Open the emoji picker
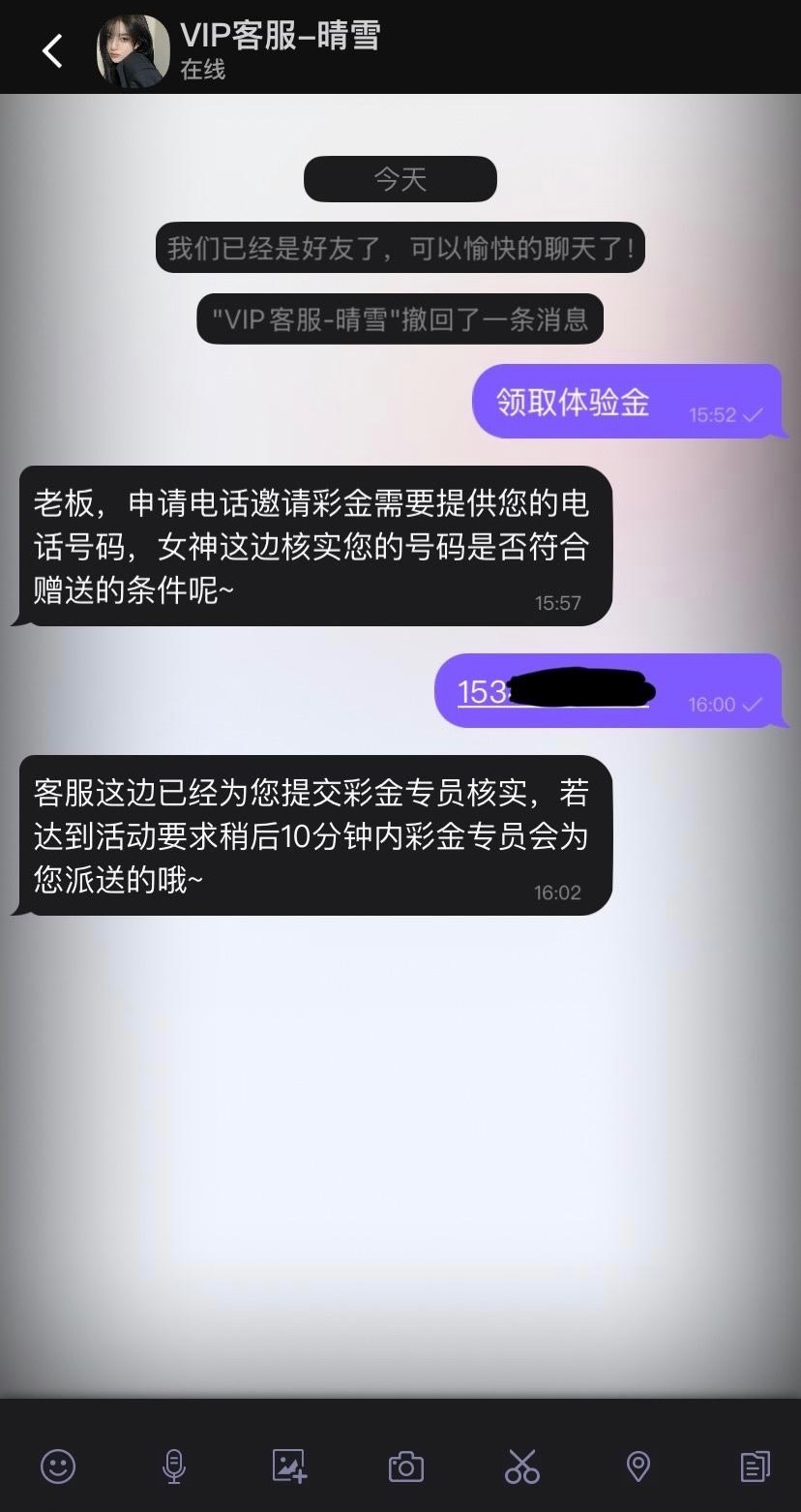The image size is (801, 1512). point(58,1466)
